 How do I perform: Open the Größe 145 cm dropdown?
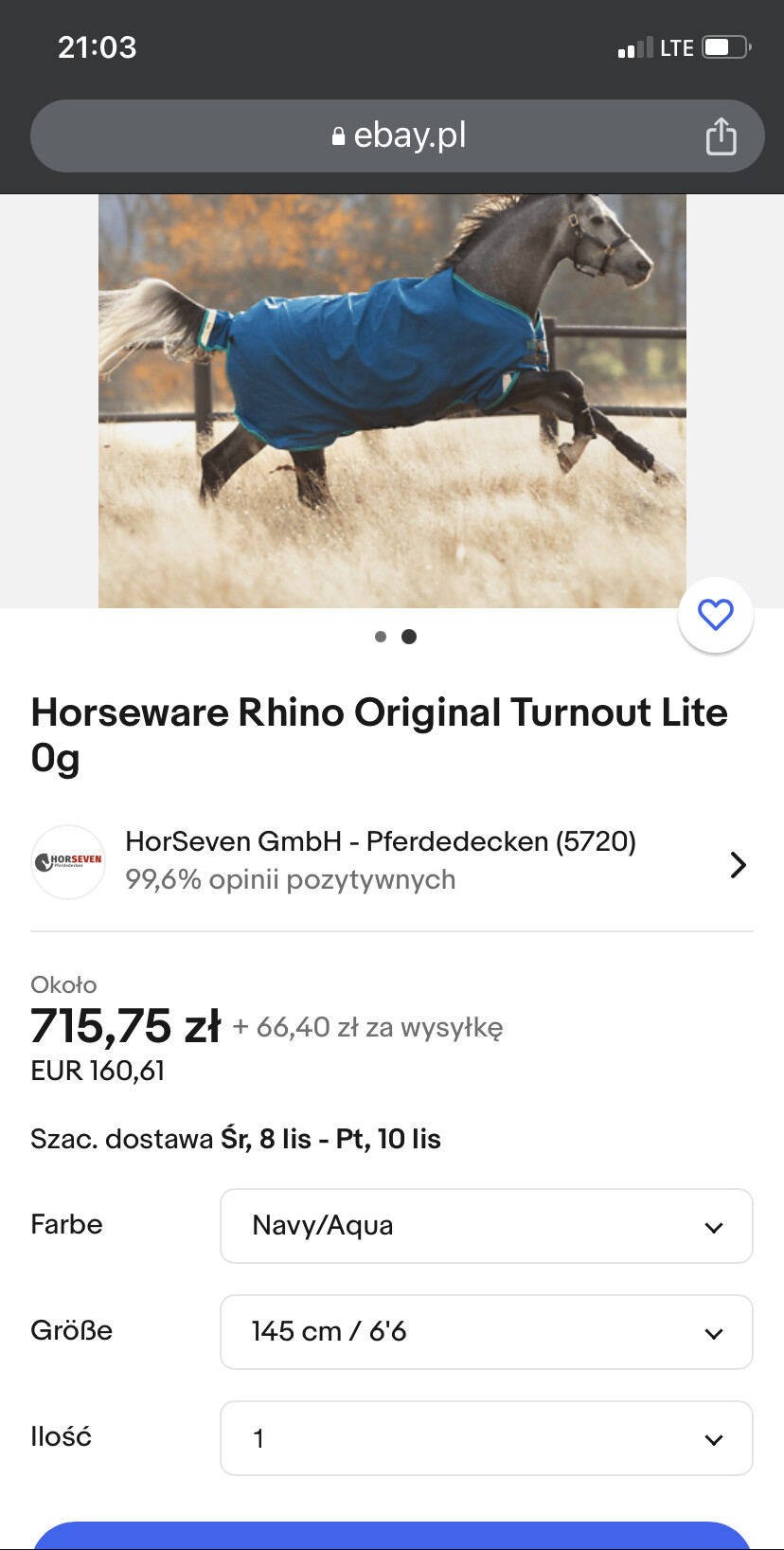coord(486,1332)
